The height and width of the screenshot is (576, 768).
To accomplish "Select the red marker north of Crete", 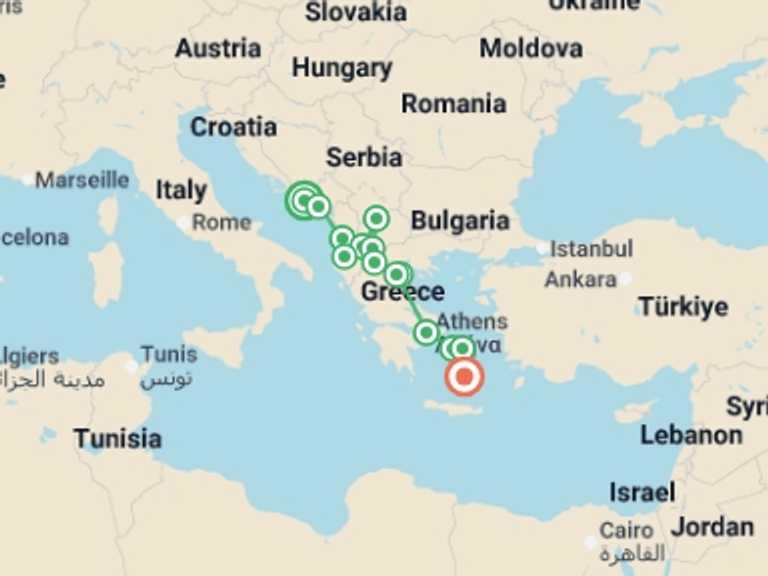I will coord(464,378).
